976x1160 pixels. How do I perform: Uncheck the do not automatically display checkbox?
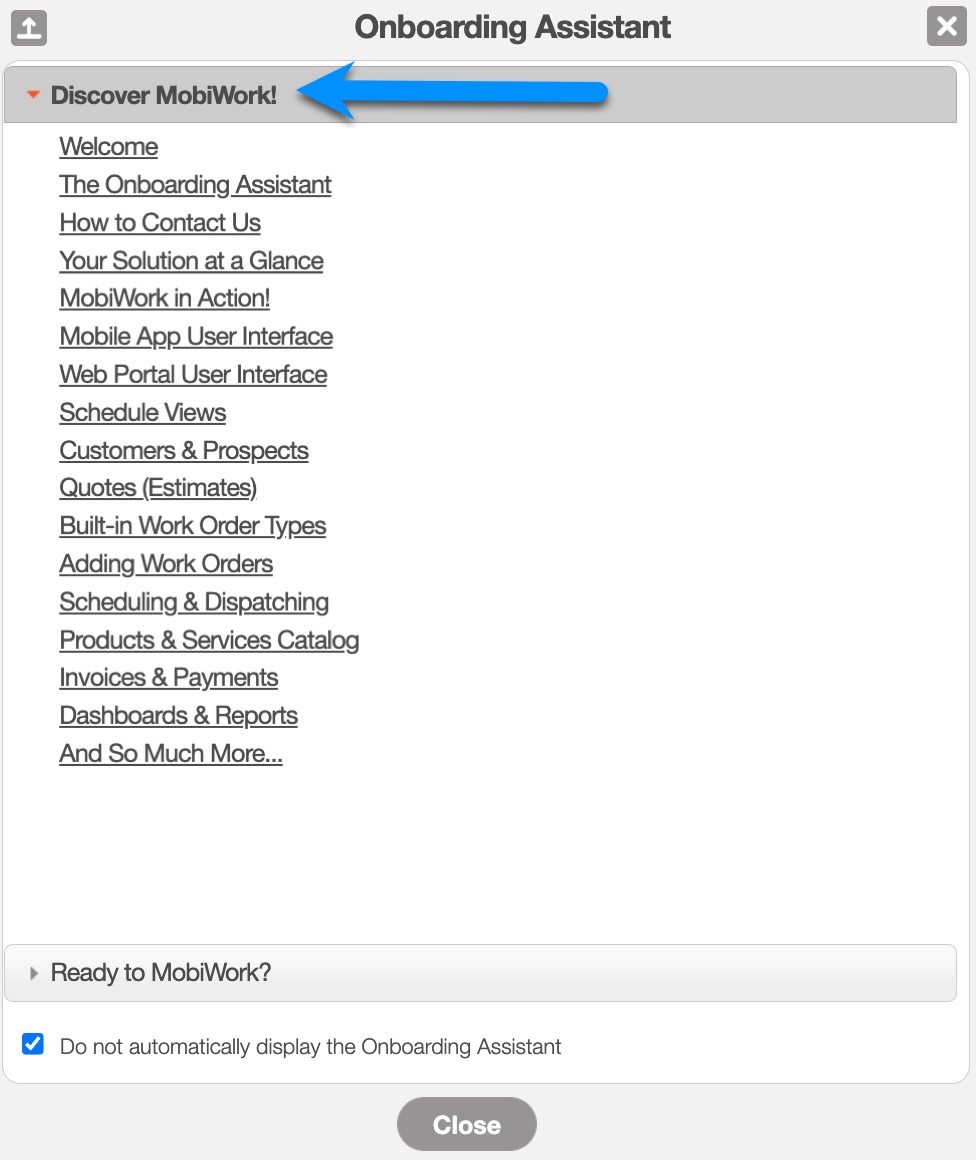(33, 1045)
